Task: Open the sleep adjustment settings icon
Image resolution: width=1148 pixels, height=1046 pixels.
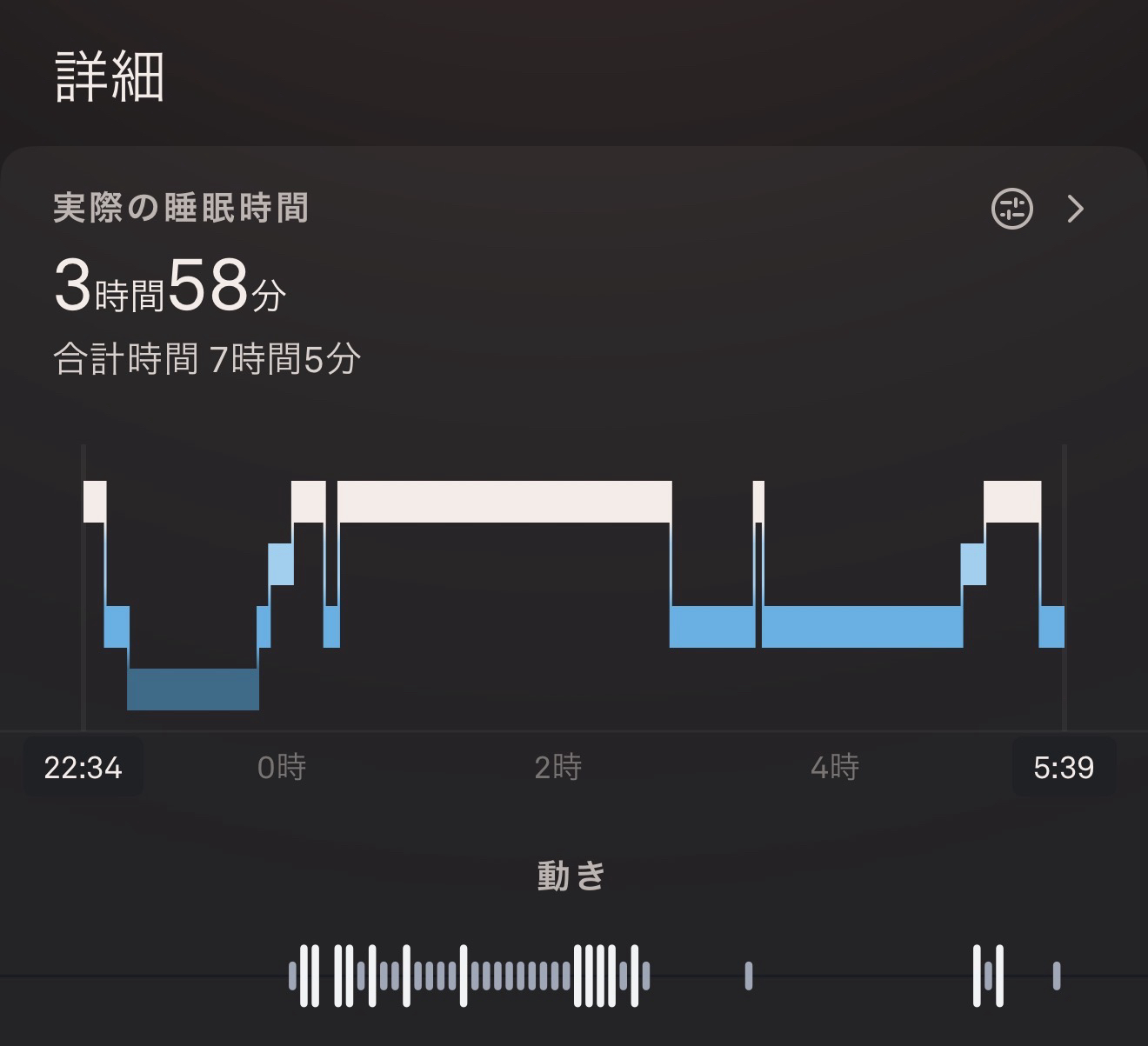Action: tap(1011, 209)
